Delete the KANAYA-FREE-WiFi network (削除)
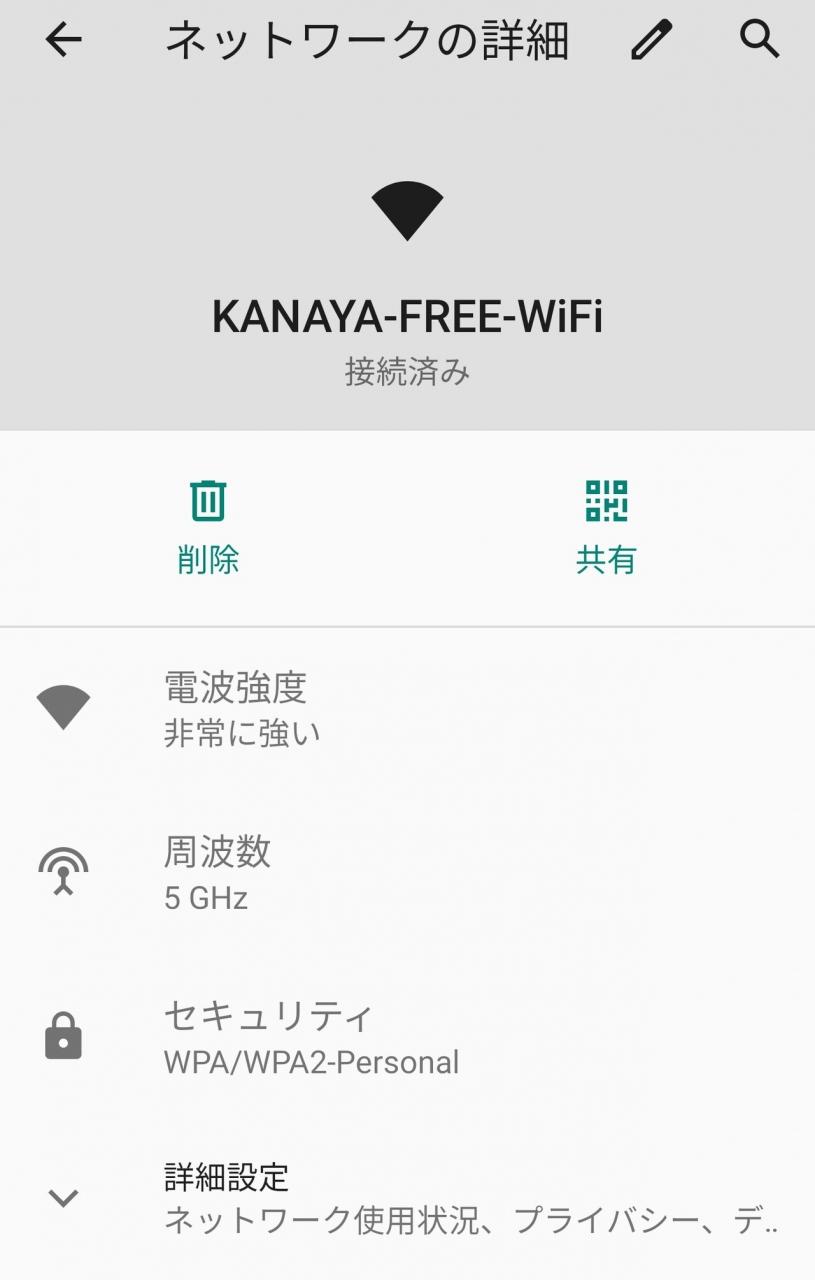815x1280 pixels. pyautogui.click(x=208, y=527)
